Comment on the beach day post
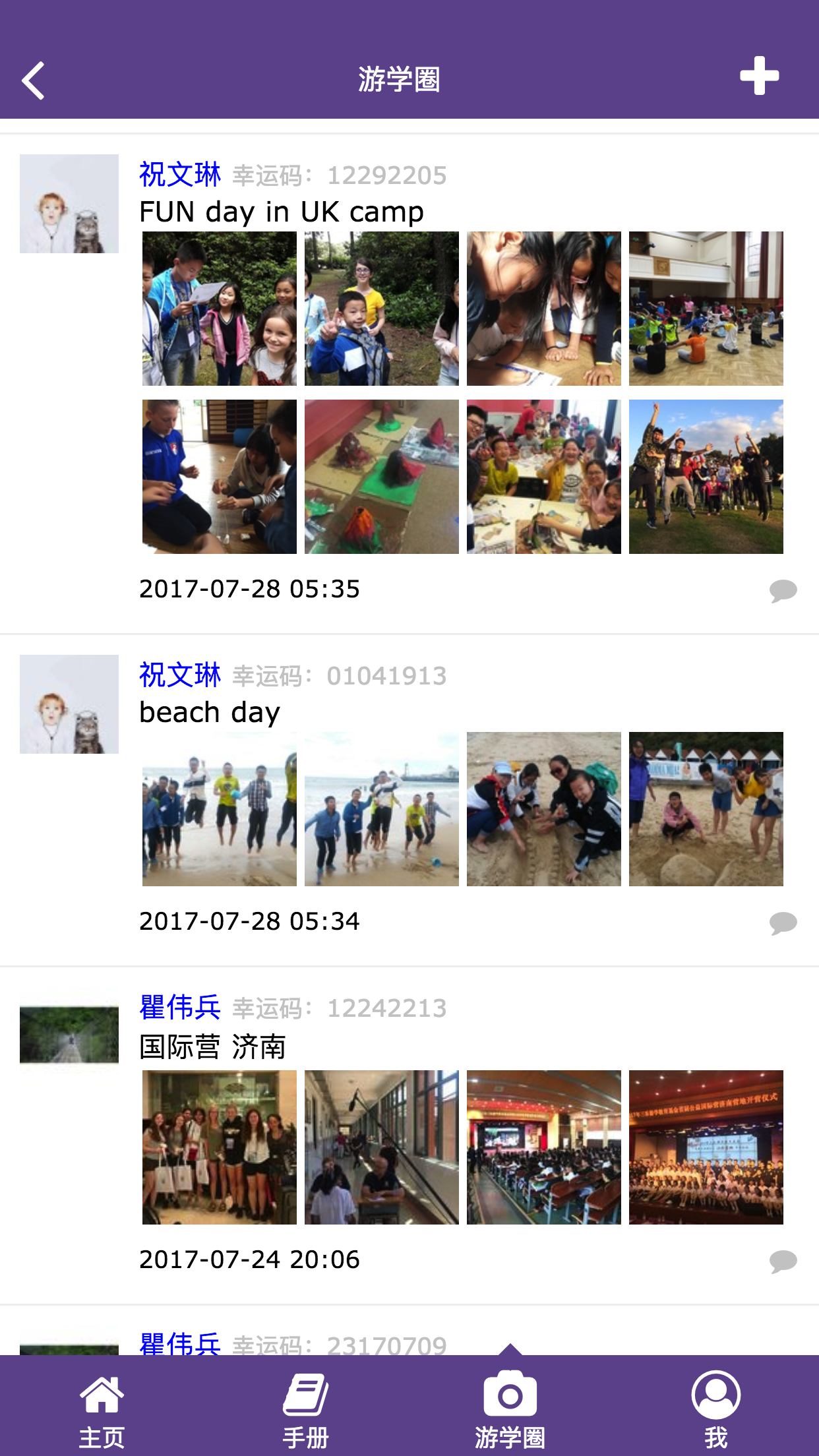Viewport: 819px width, 1456px height. click(x=783, y=923)
